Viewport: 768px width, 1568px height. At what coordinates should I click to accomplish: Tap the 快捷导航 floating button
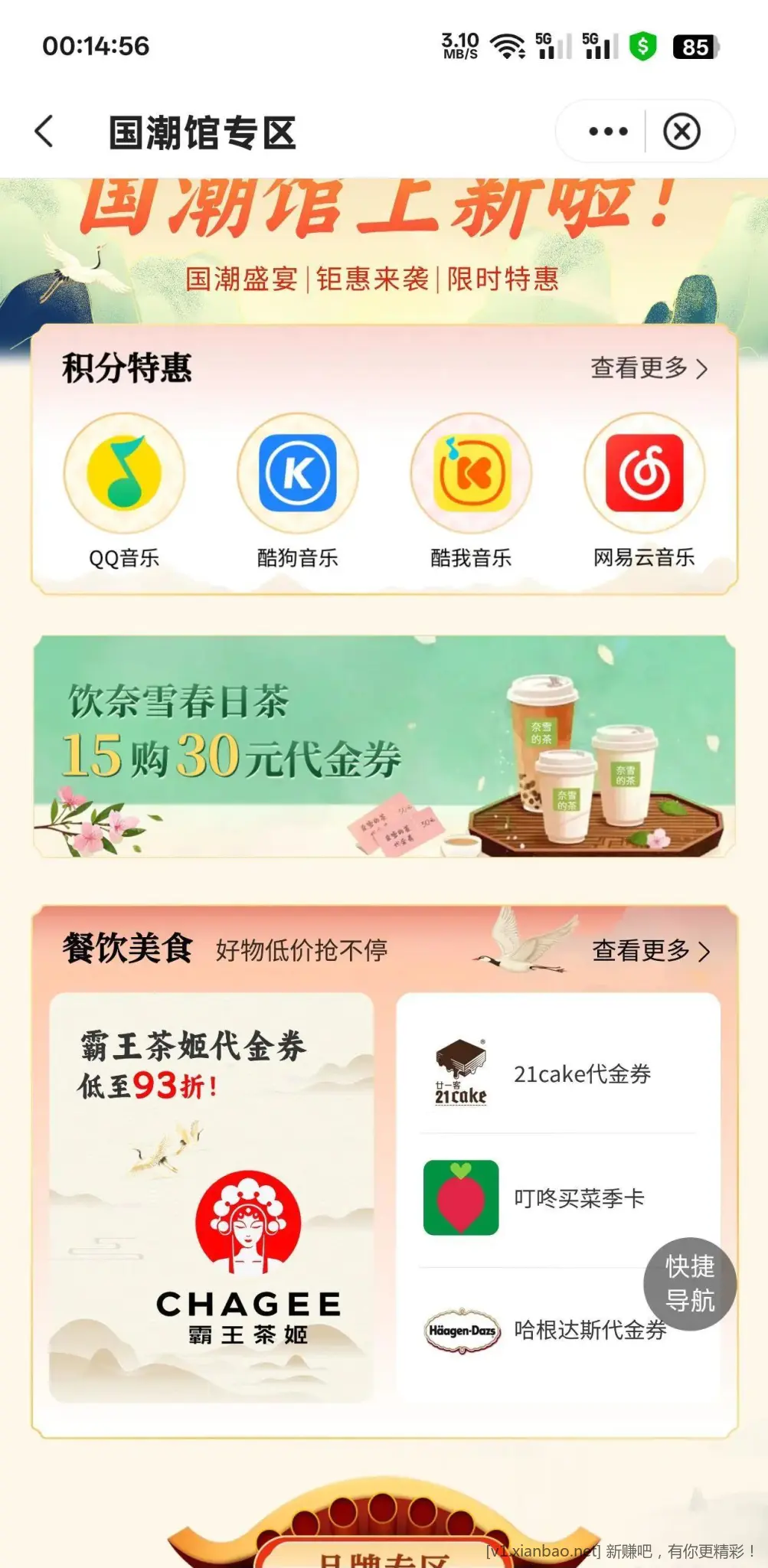[689, 1283]
